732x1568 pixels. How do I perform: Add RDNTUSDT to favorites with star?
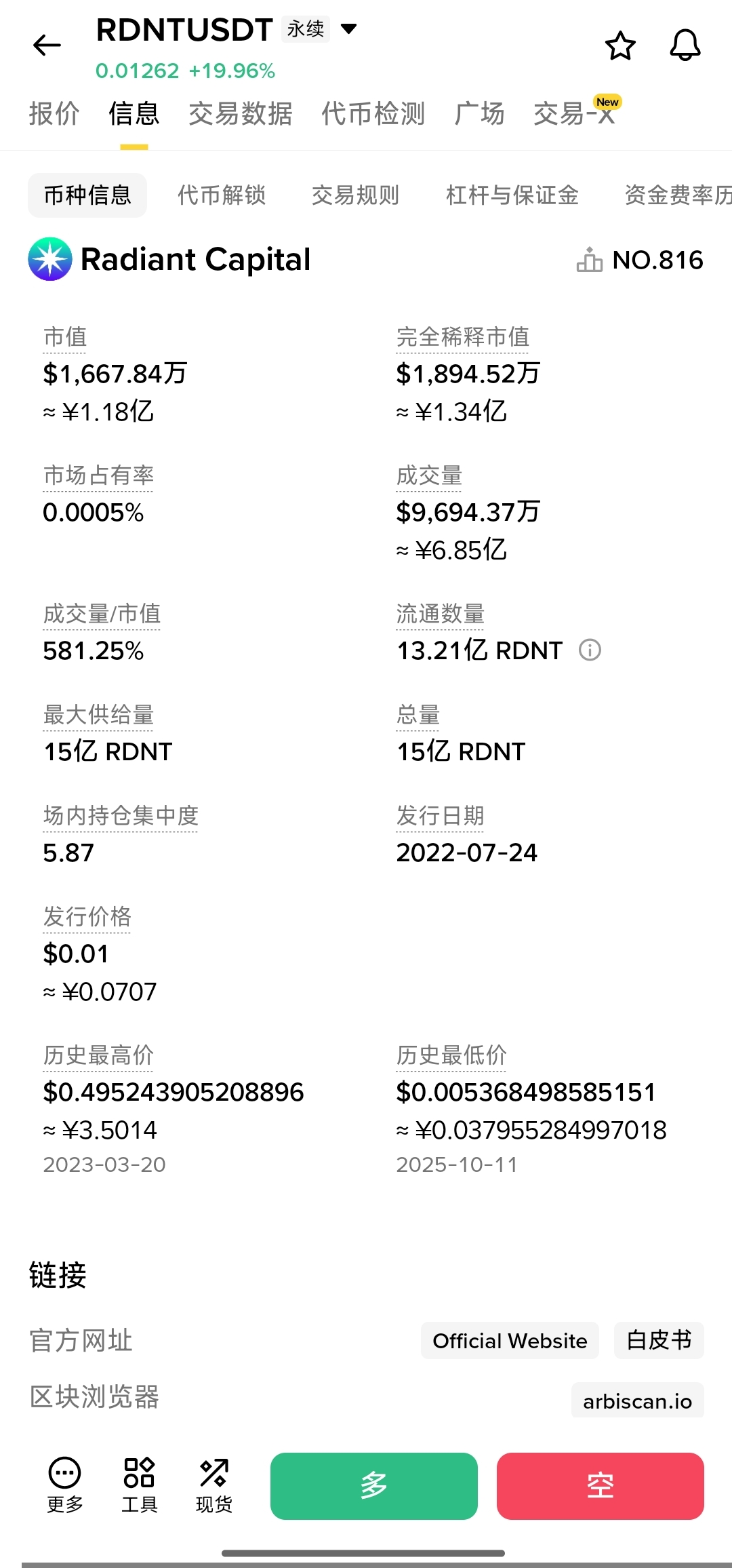619,46
